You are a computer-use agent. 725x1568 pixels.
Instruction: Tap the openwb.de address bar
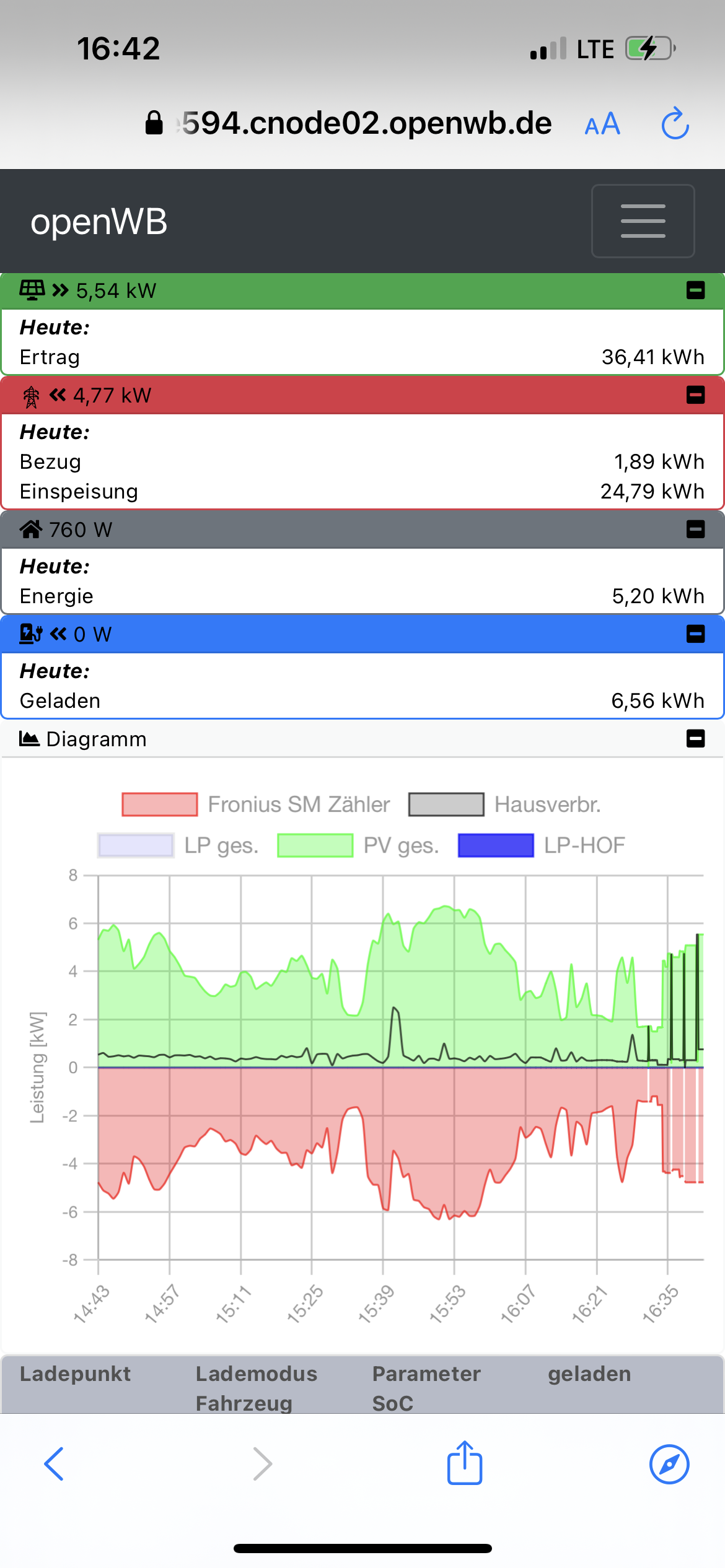(x=366, y=123)
